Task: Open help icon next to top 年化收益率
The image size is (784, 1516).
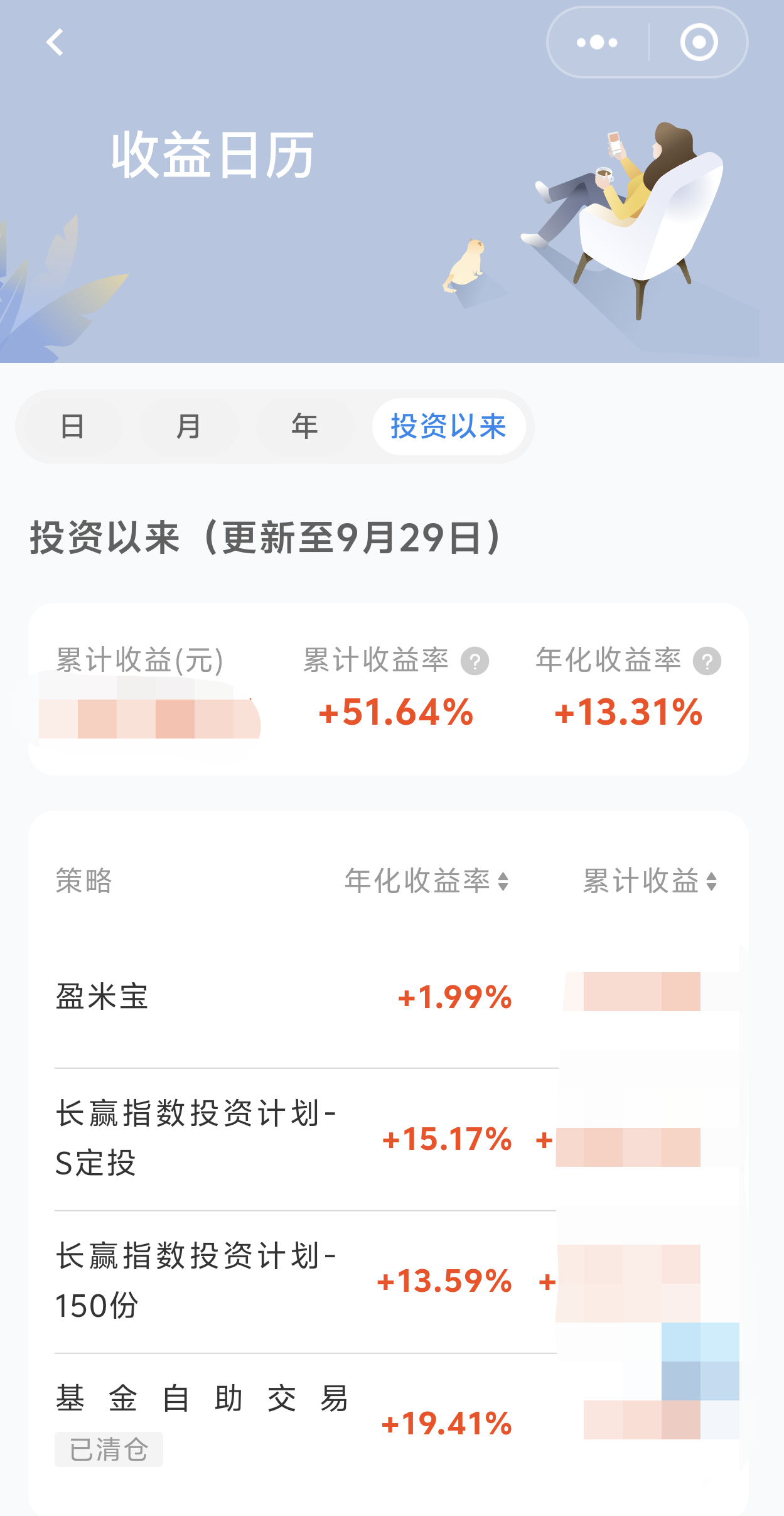Action: coord(707,661)
